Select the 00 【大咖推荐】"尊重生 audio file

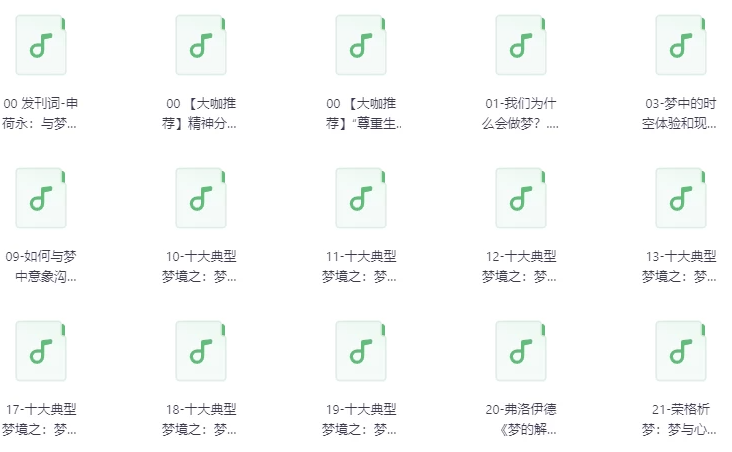pos(360,46)
